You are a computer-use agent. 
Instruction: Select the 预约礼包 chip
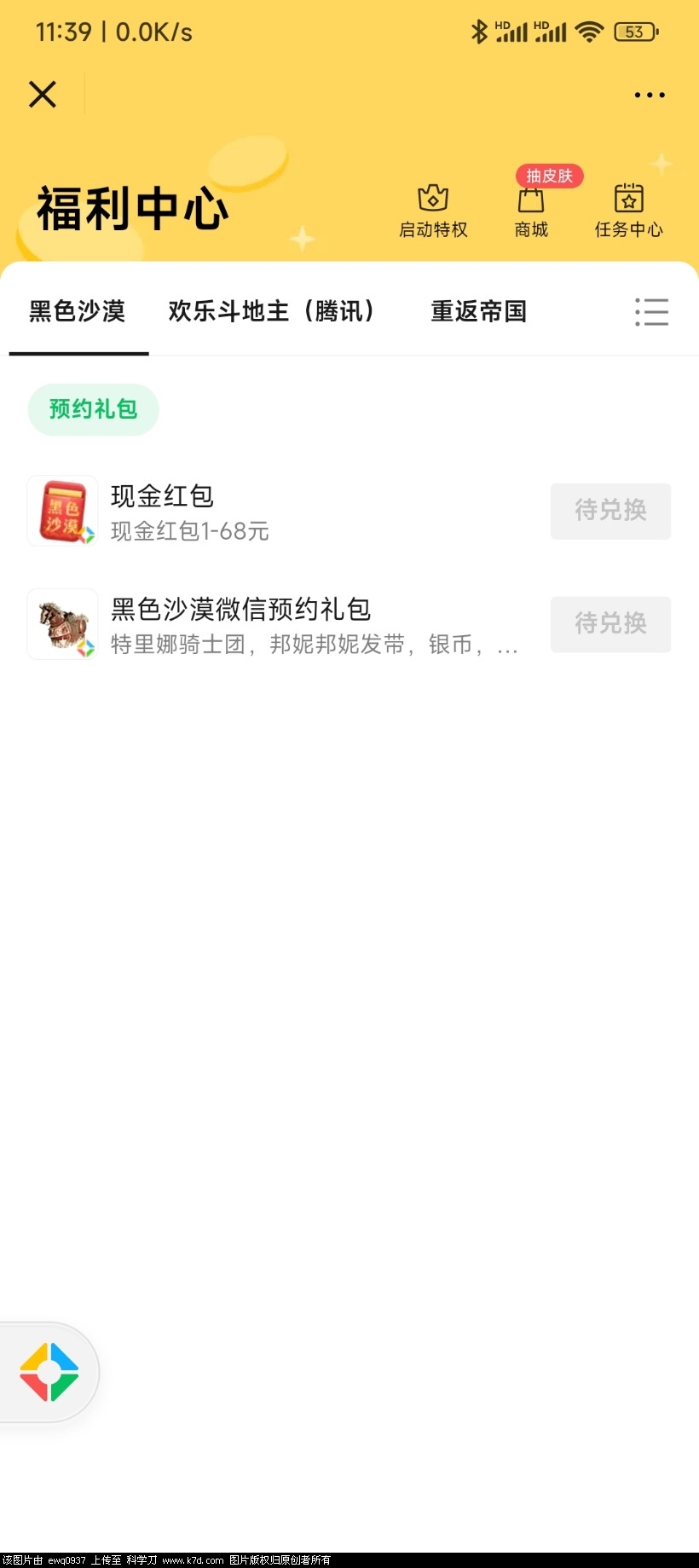tap(94, 409)
